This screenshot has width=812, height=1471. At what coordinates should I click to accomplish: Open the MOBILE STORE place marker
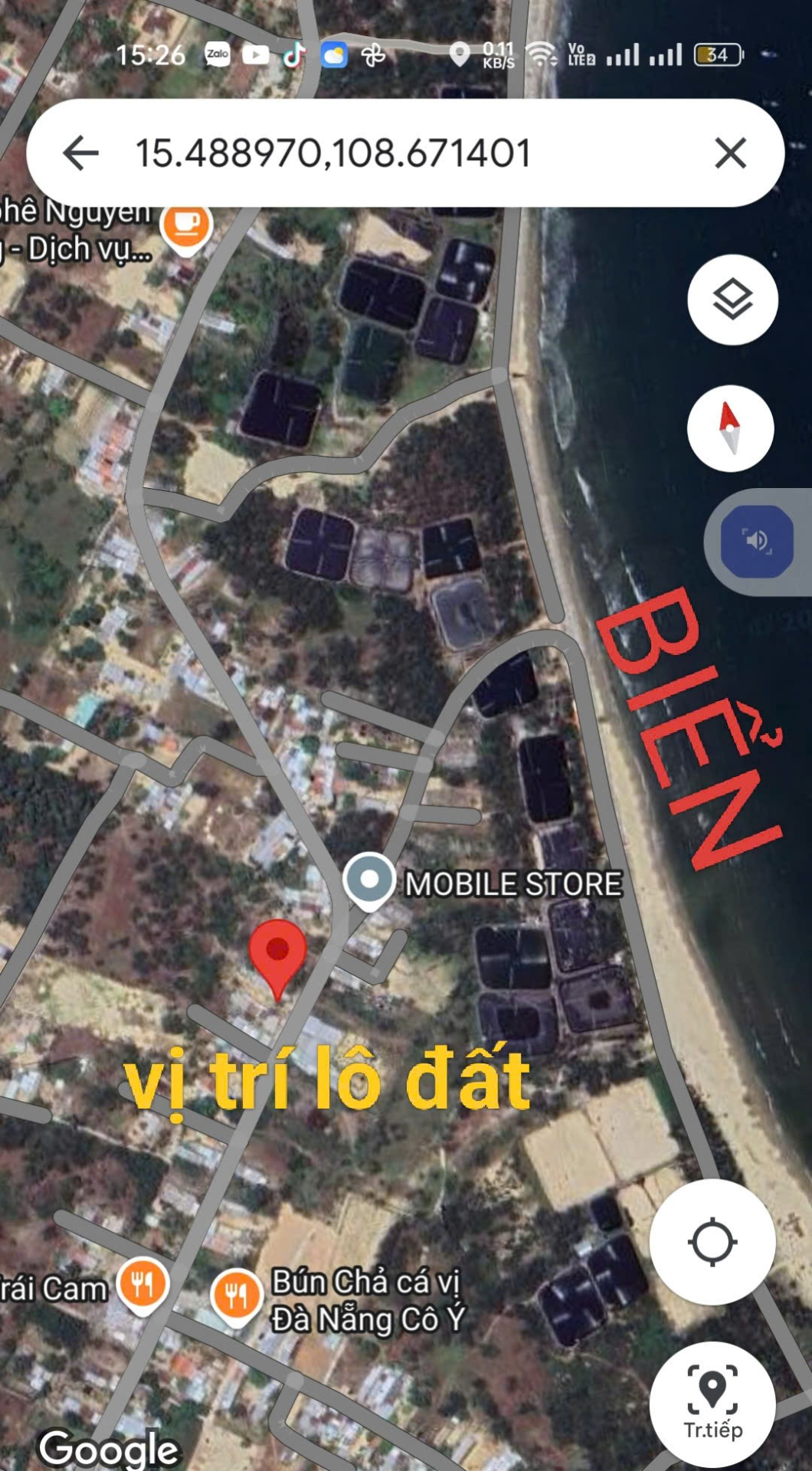pos(369,881)
